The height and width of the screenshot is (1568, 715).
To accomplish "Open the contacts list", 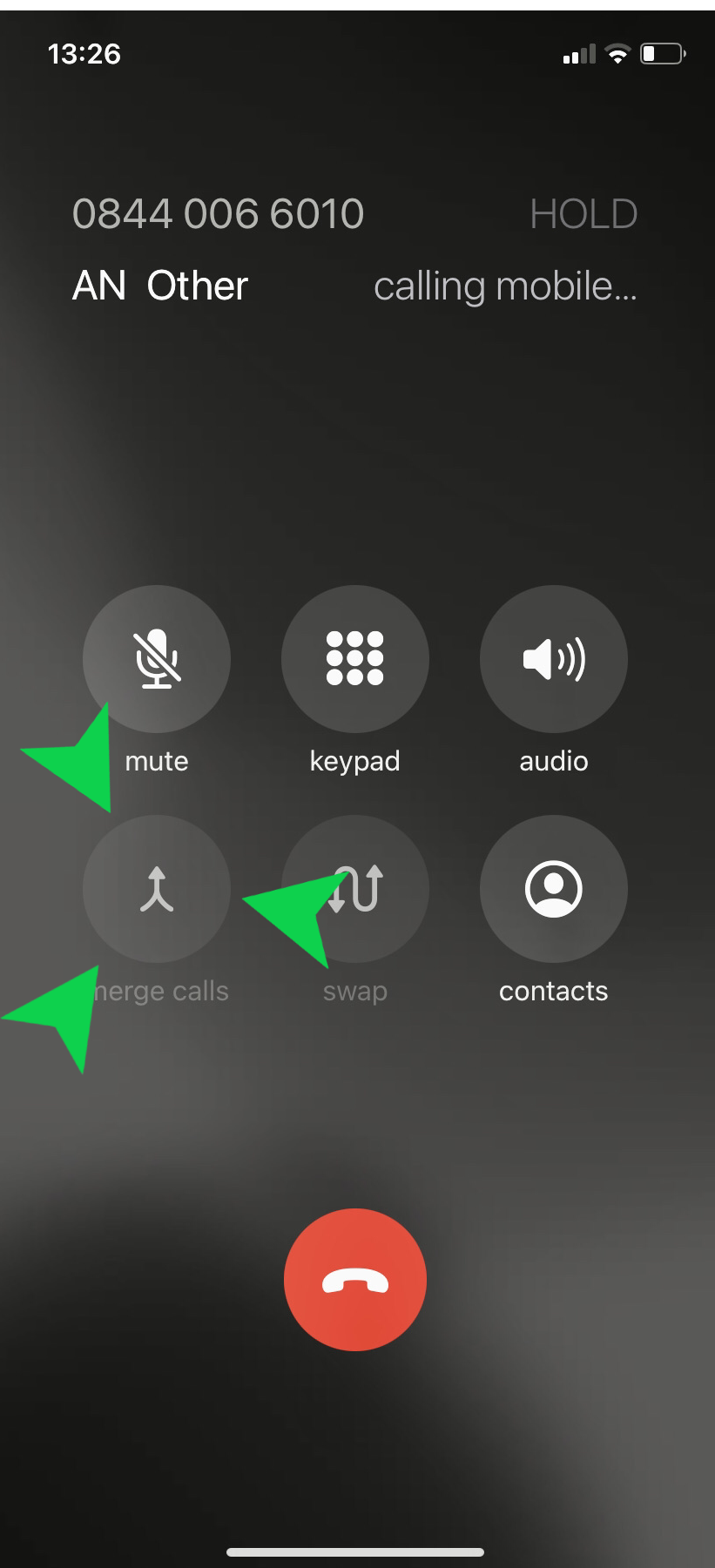I will tap(553, 888).
